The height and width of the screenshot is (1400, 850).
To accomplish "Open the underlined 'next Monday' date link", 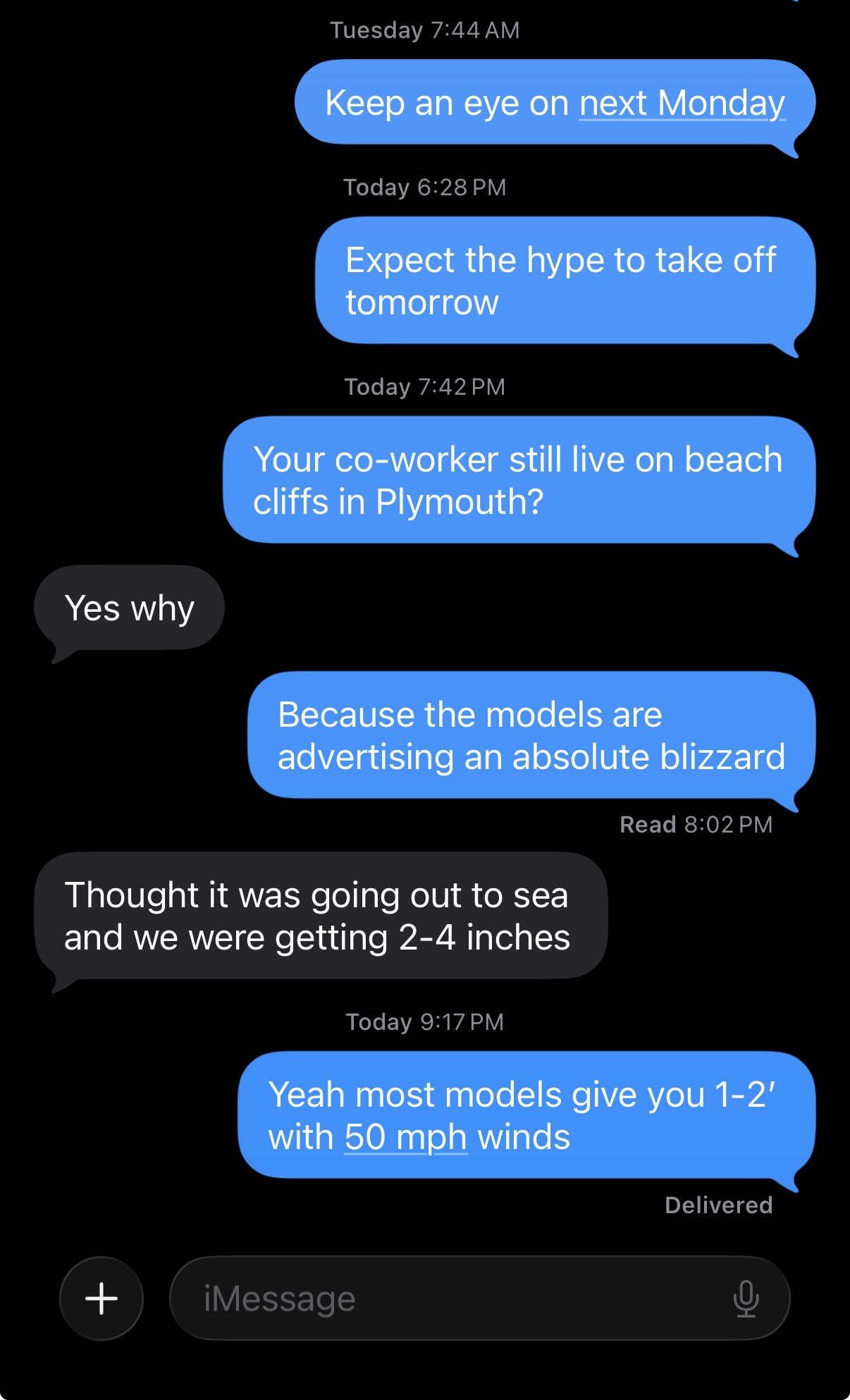I will pyautogui.click(x=682, y=104).
